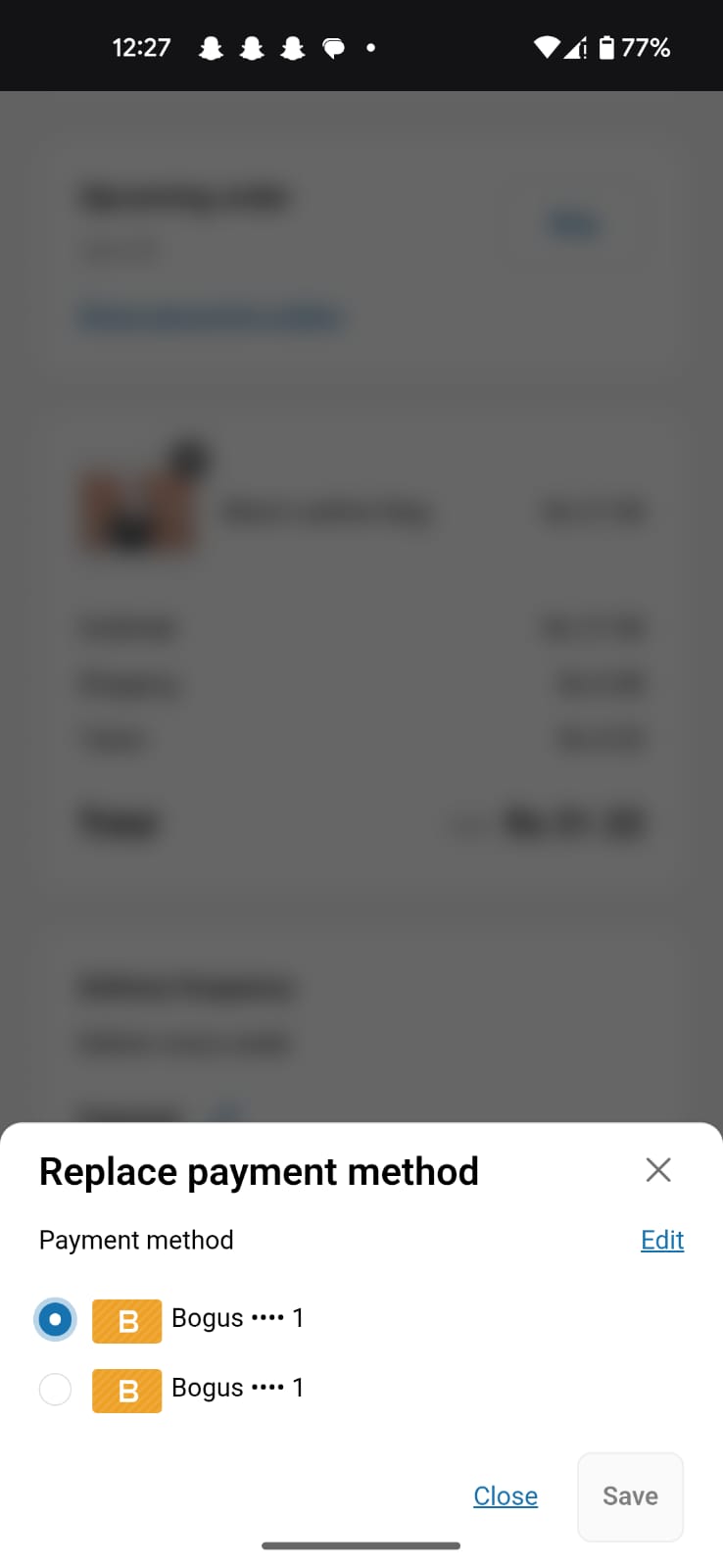Tap the Close link
723x1568 pixels.
[x=506, y=1495]
